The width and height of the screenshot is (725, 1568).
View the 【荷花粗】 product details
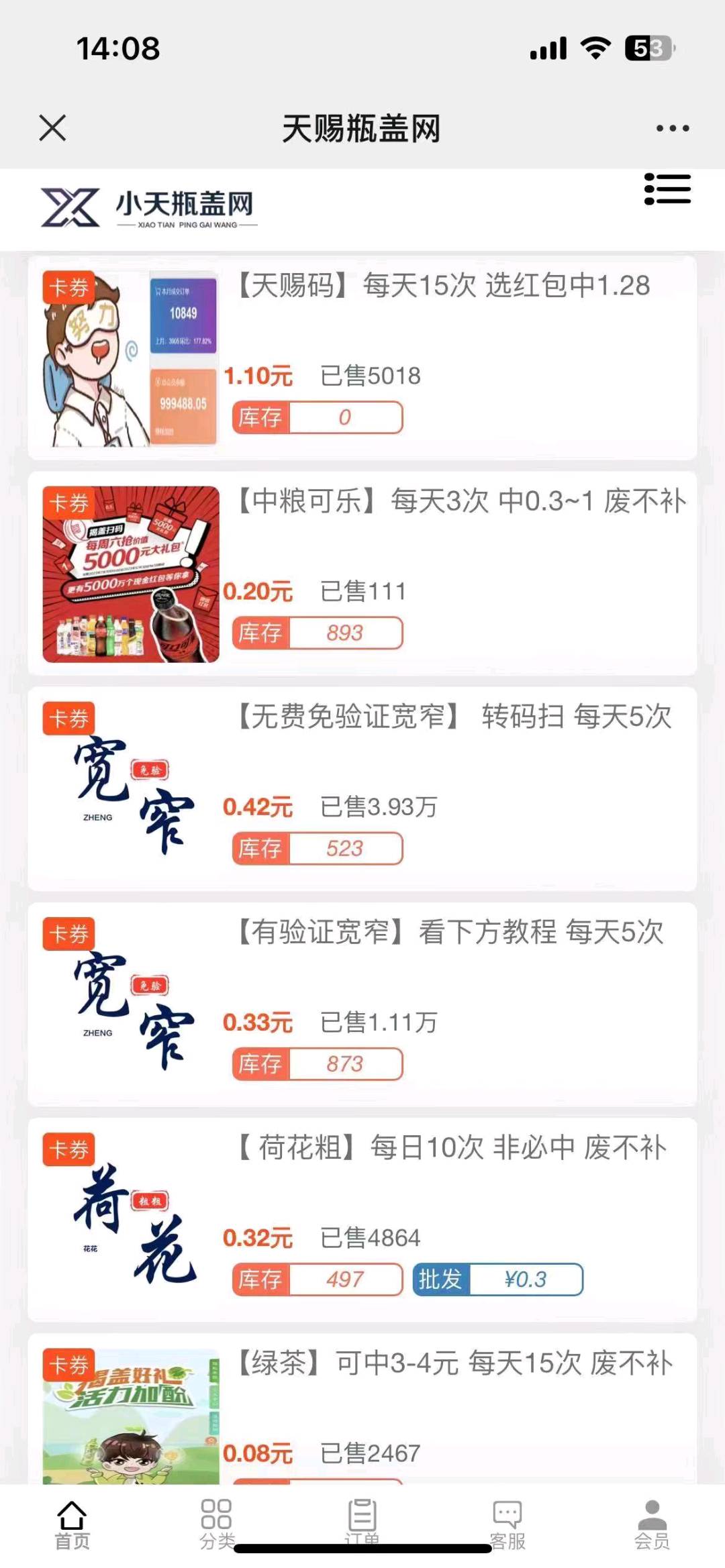click(x=362, y=1220)
